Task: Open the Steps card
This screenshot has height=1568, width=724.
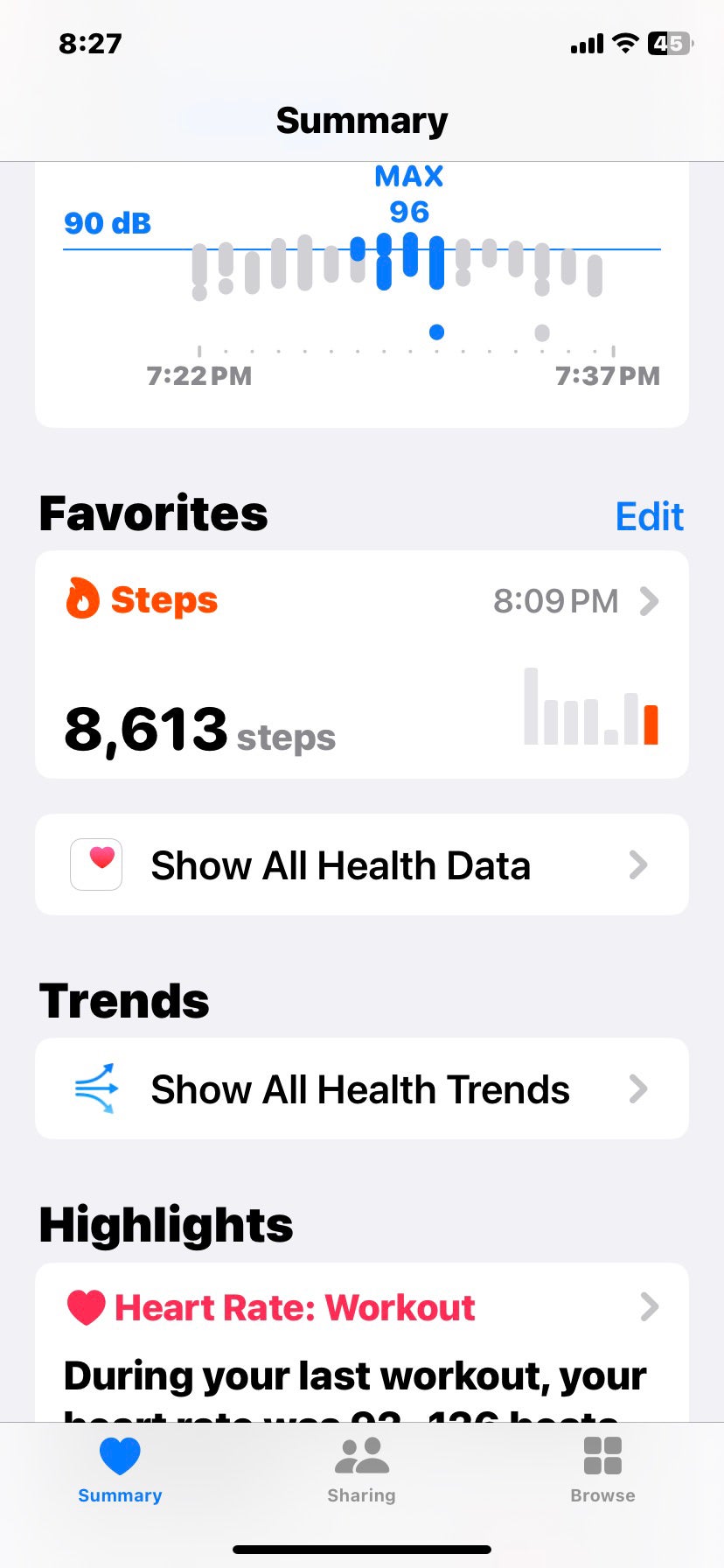Action: click(x=361, y=665)
